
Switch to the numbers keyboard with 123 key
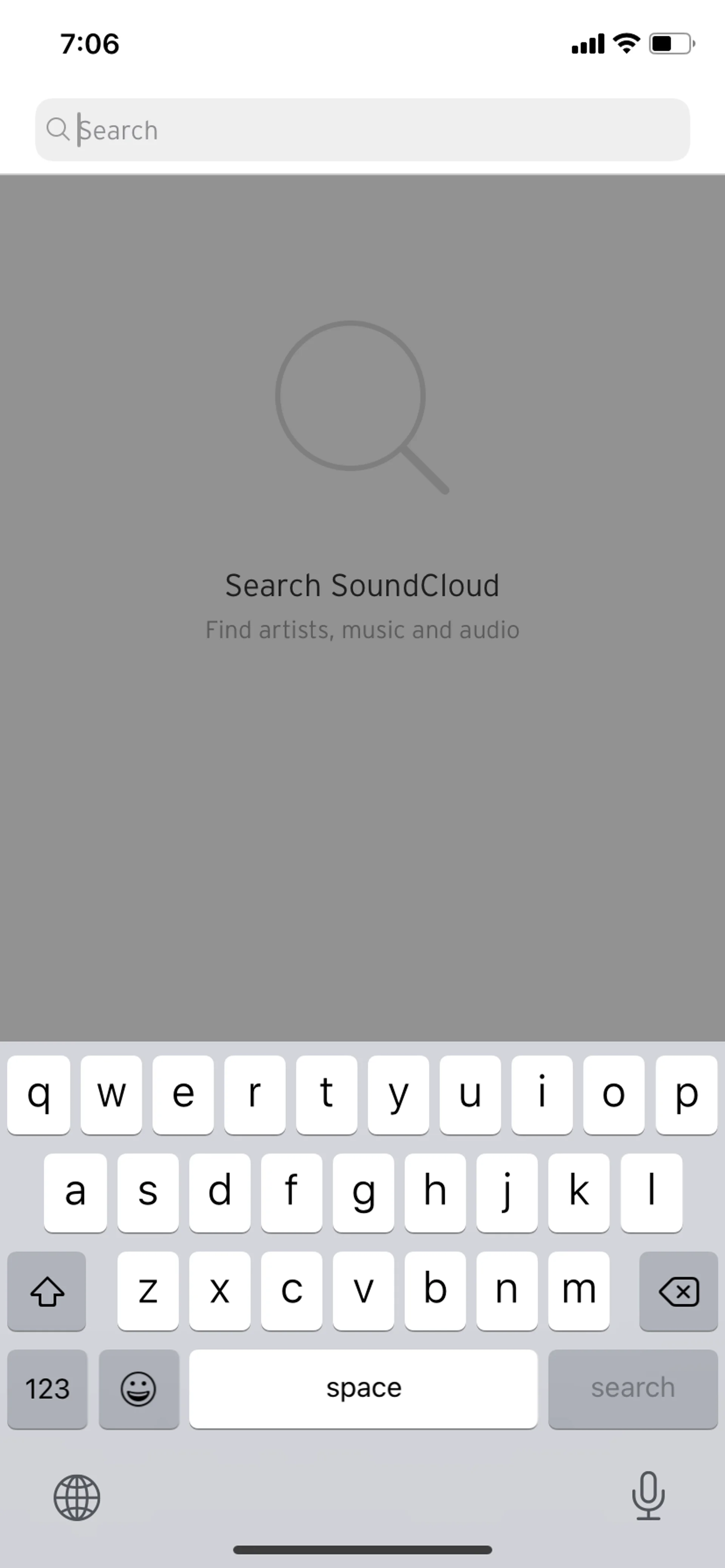[x=46, y=1388]
